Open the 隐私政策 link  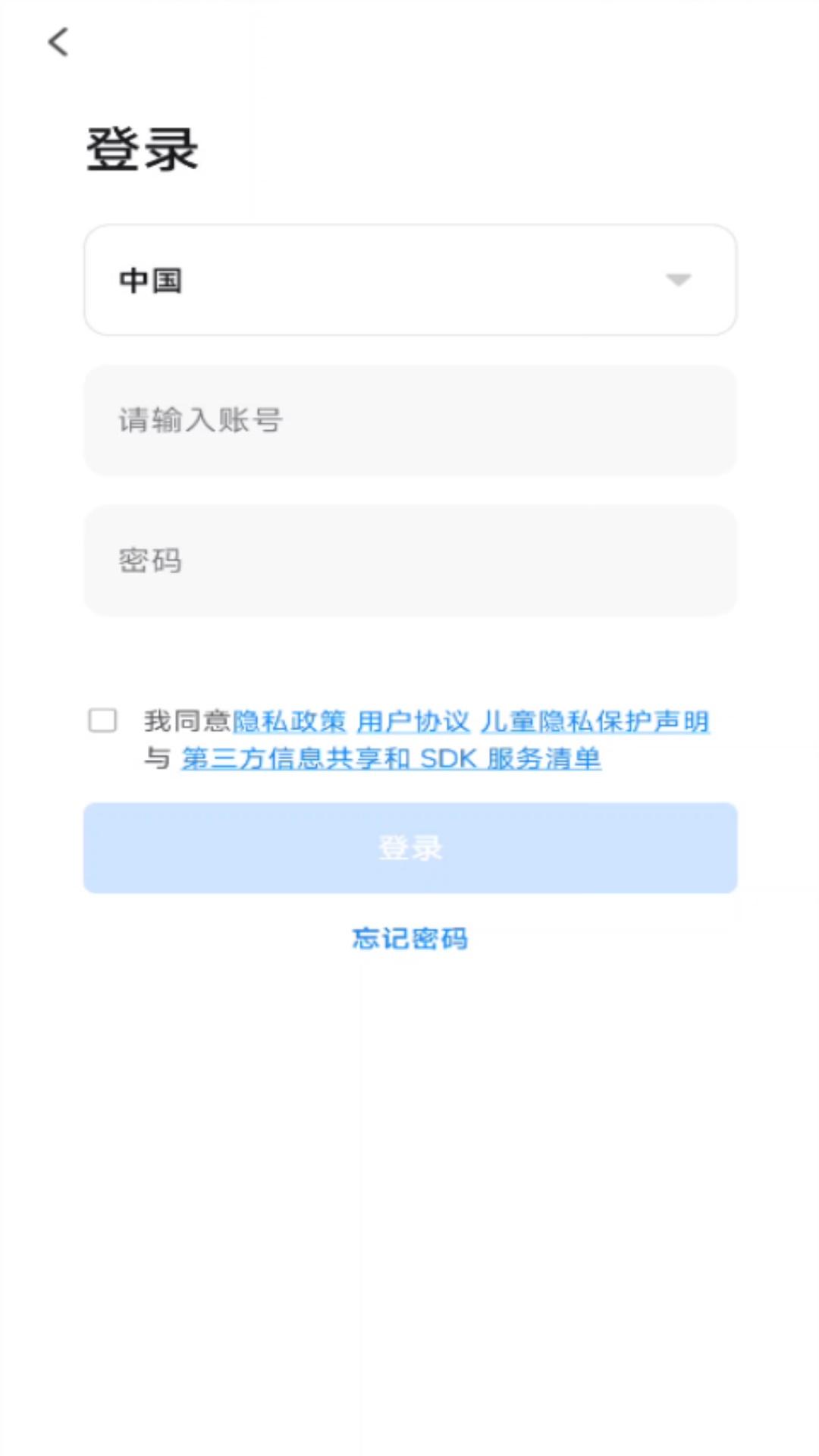pyautogui.click(x=289, y=721)
